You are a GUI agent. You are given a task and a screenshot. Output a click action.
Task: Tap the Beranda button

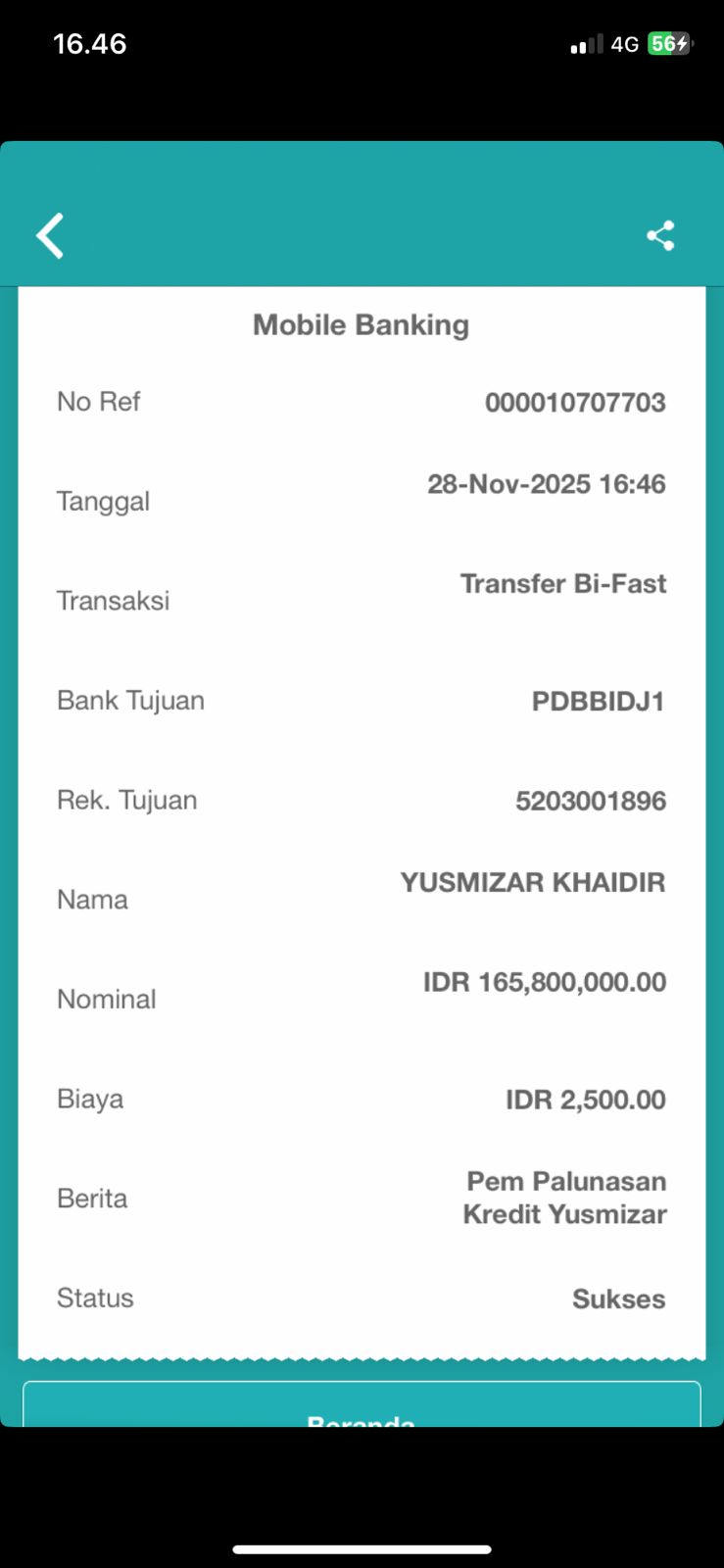[x=362, y=1406]
